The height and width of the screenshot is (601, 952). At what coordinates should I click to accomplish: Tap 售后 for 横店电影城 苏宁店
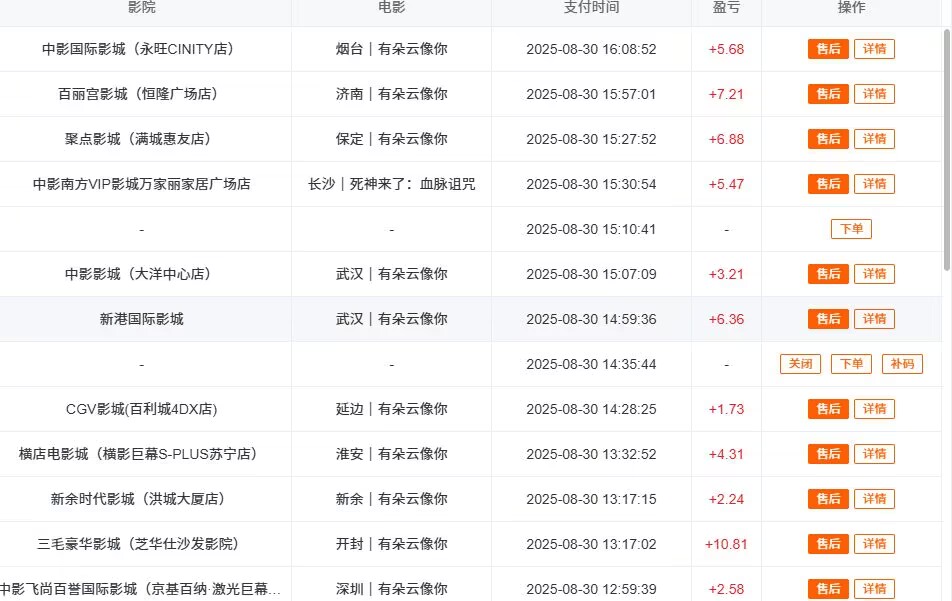(828, 453)
